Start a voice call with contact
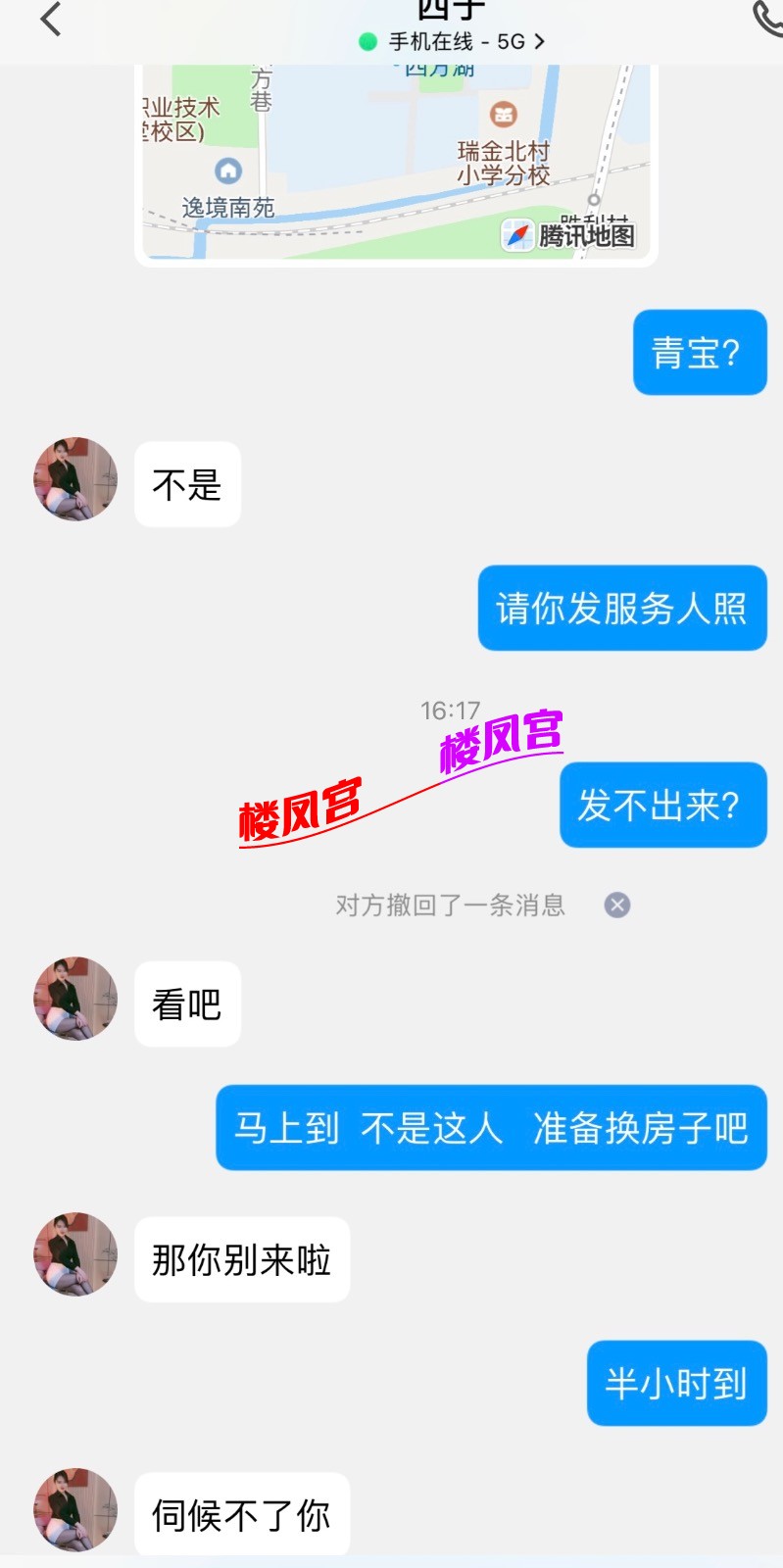Image resolution: width=783 pixels, height=1568 pixels. coord(767,20)
